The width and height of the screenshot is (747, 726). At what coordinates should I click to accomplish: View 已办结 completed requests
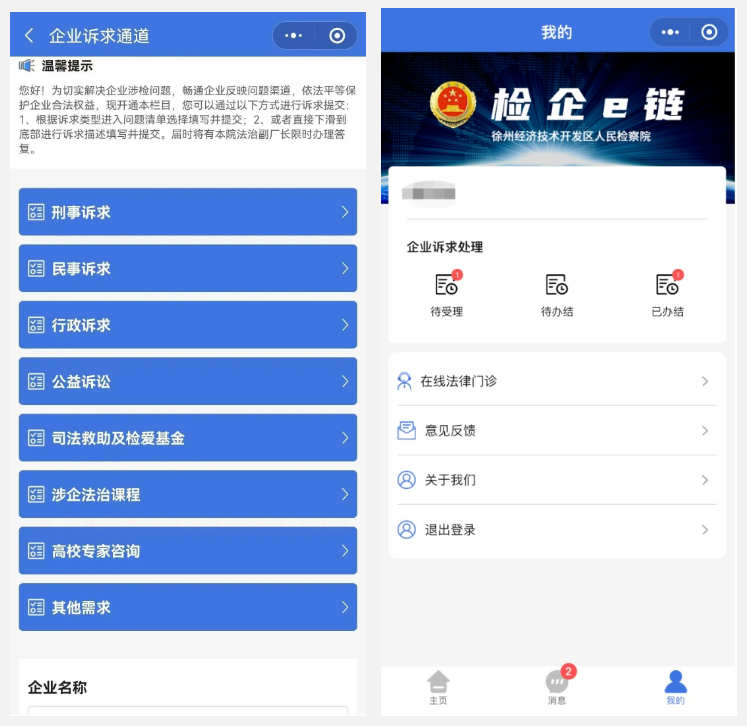[x=667, y=294]
